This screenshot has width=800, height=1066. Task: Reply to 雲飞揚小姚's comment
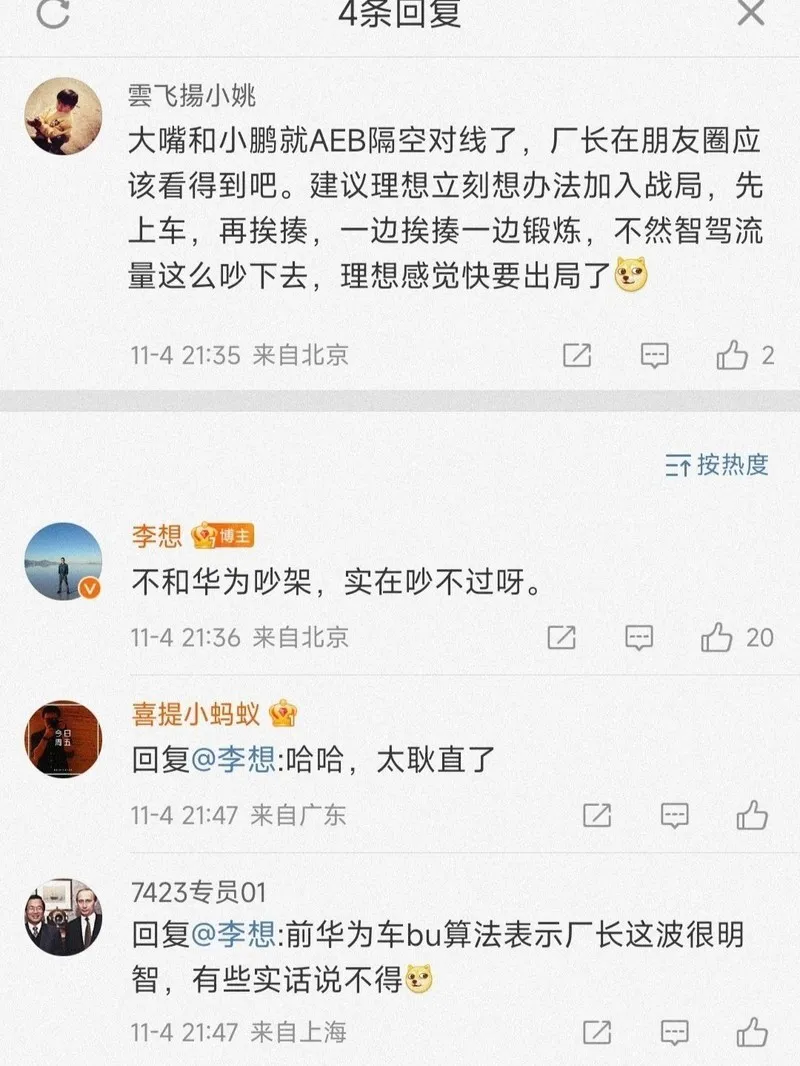click(x=654, y=355)
